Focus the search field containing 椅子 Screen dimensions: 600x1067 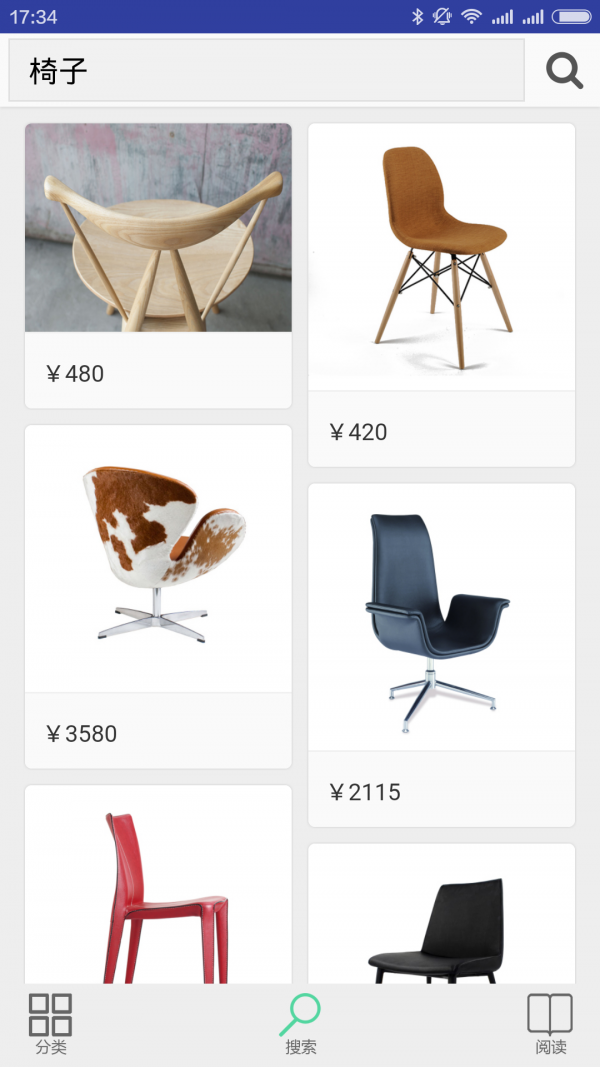[266, 71]
